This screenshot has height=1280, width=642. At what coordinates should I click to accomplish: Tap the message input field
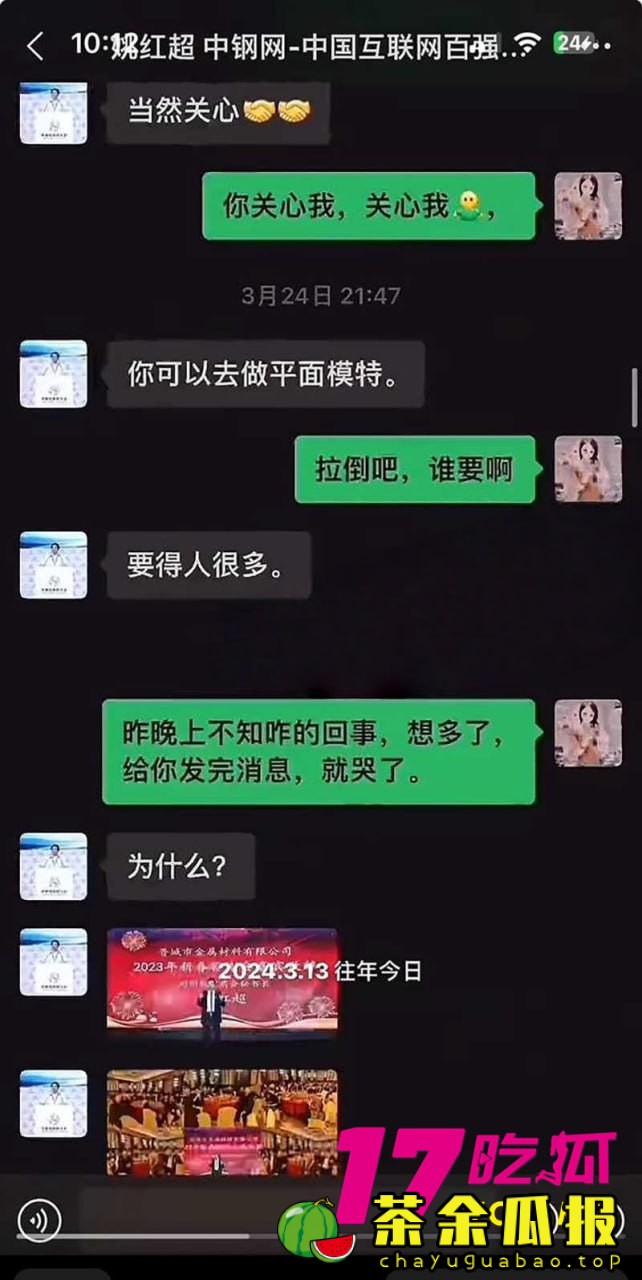pyautogui.click(x=170, y=1219)
